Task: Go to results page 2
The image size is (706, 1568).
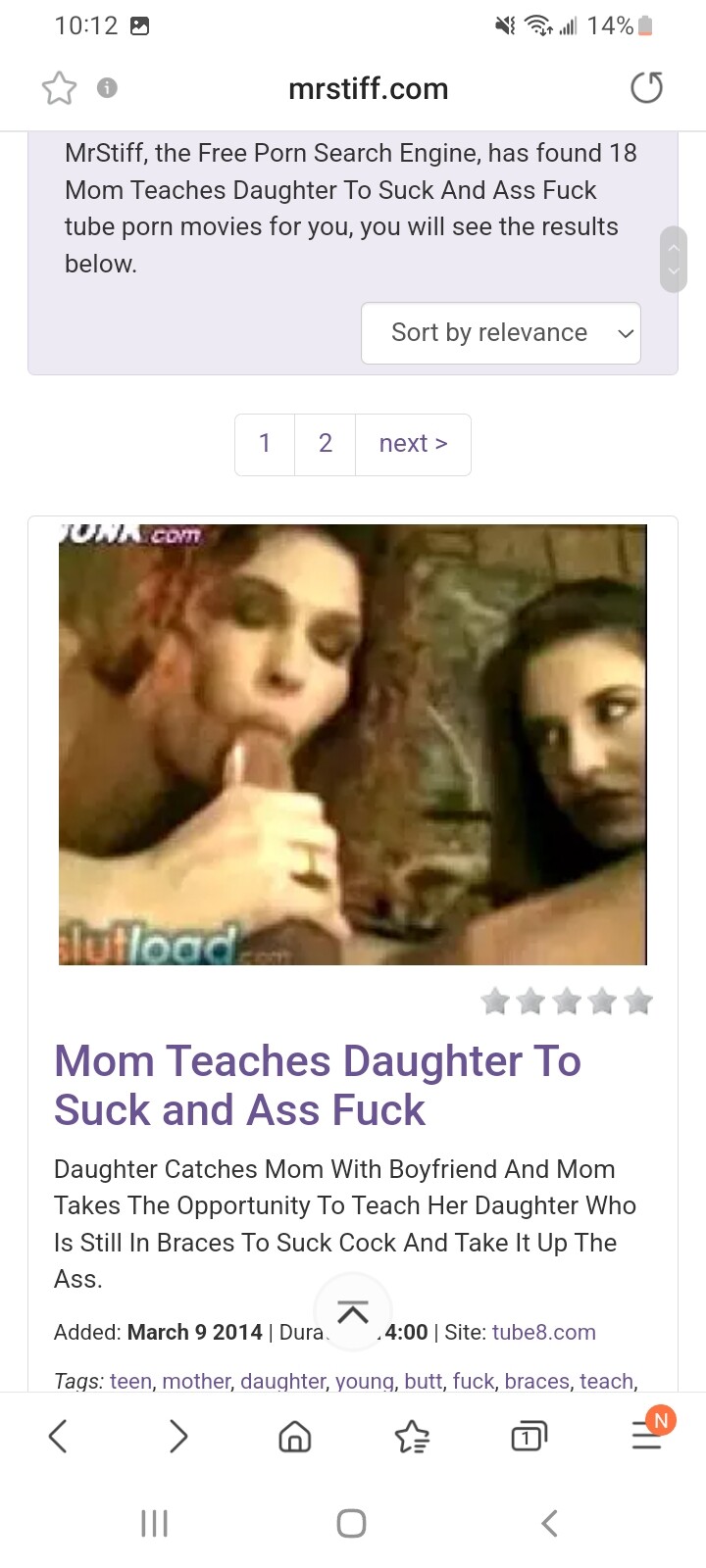Action: (326, 444)
